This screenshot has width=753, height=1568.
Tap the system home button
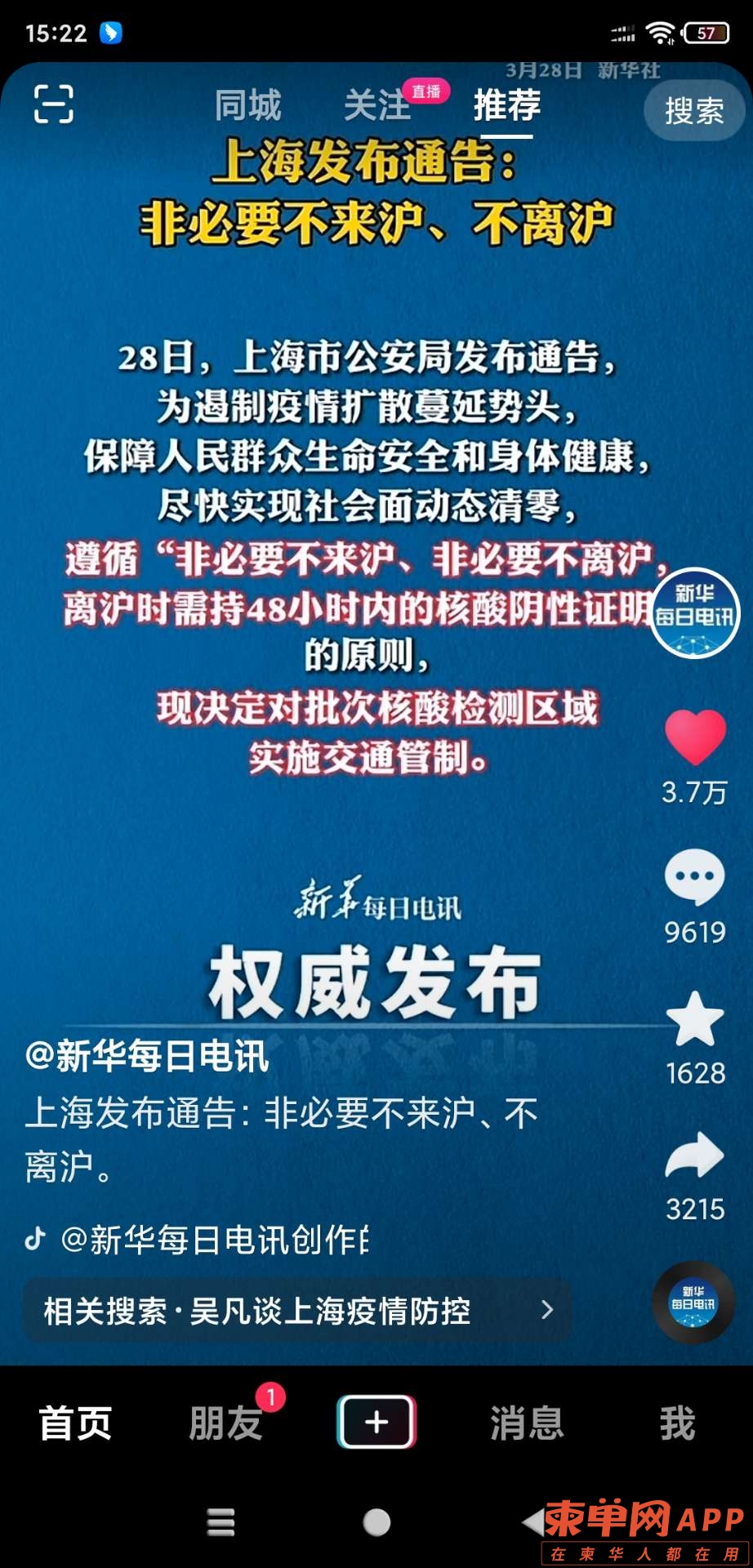[x=376, y=1522]
